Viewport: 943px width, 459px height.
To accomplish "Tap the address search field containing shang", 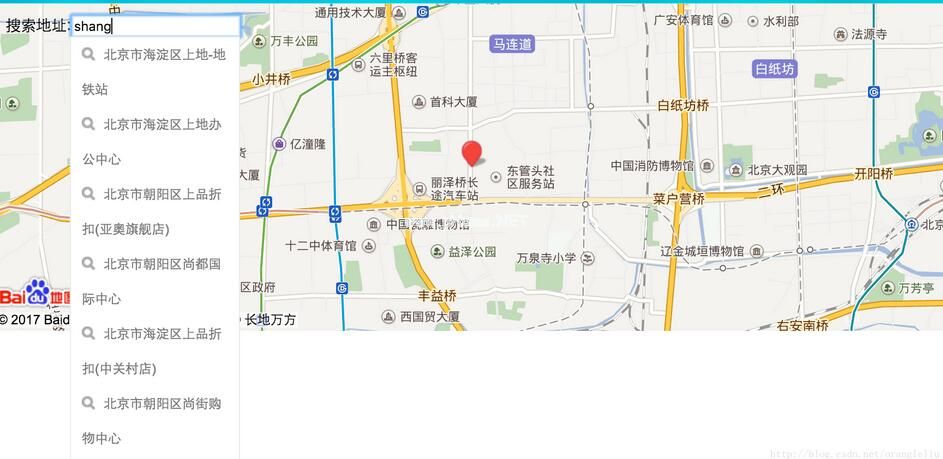I will [x=155, y=26].
